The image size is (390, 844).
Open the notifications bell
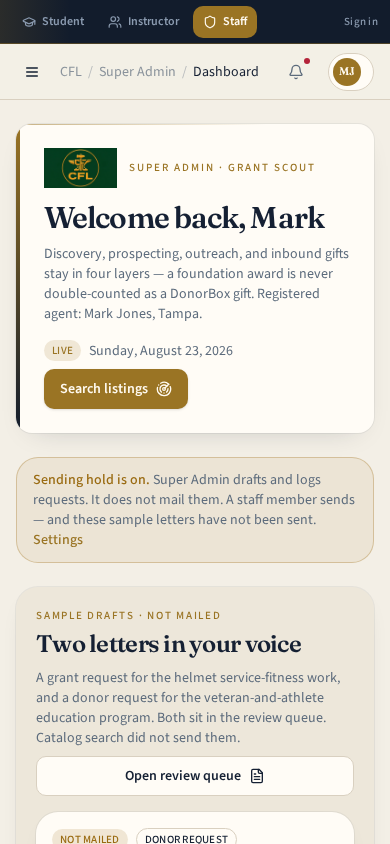click(x=296, y=72)
